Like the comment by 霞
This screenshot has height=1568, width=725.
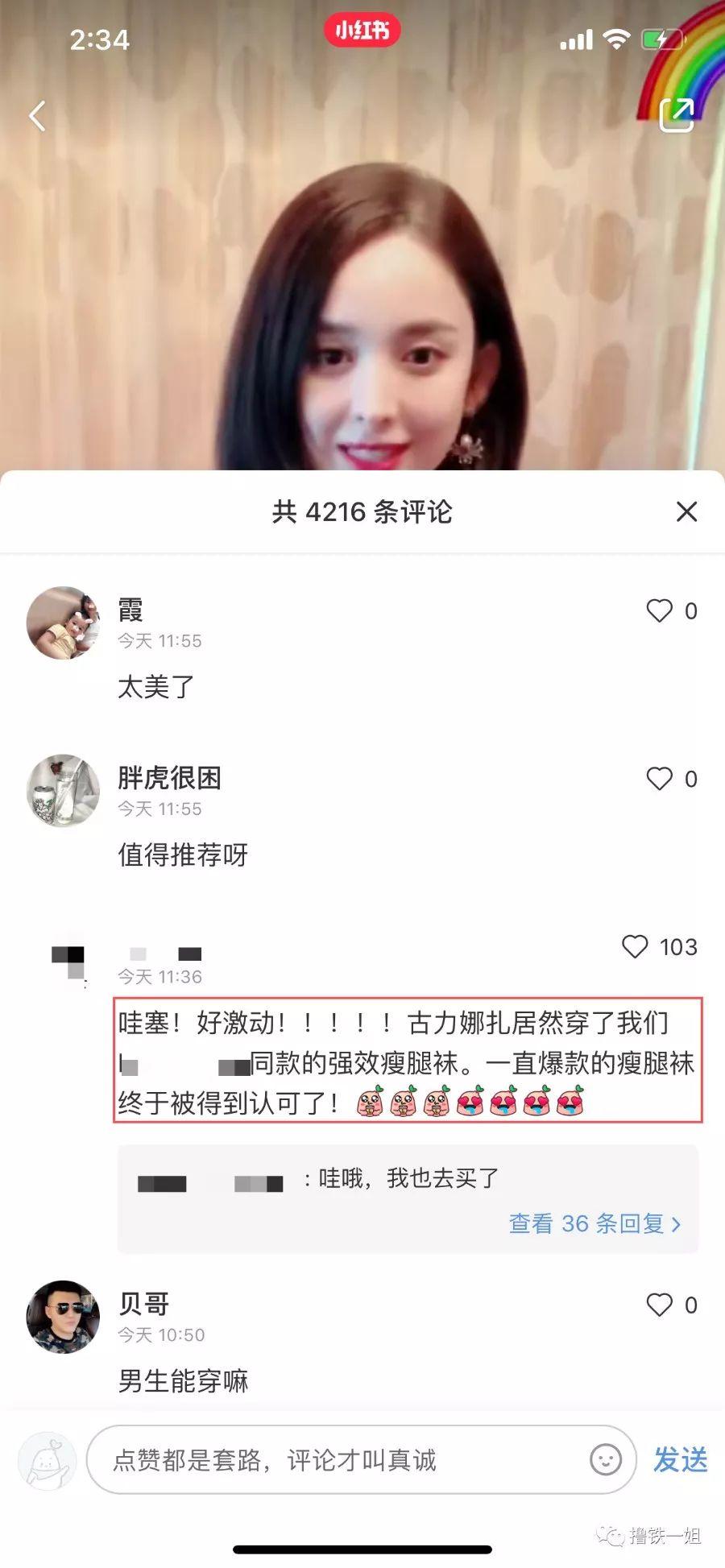[659, 610]
